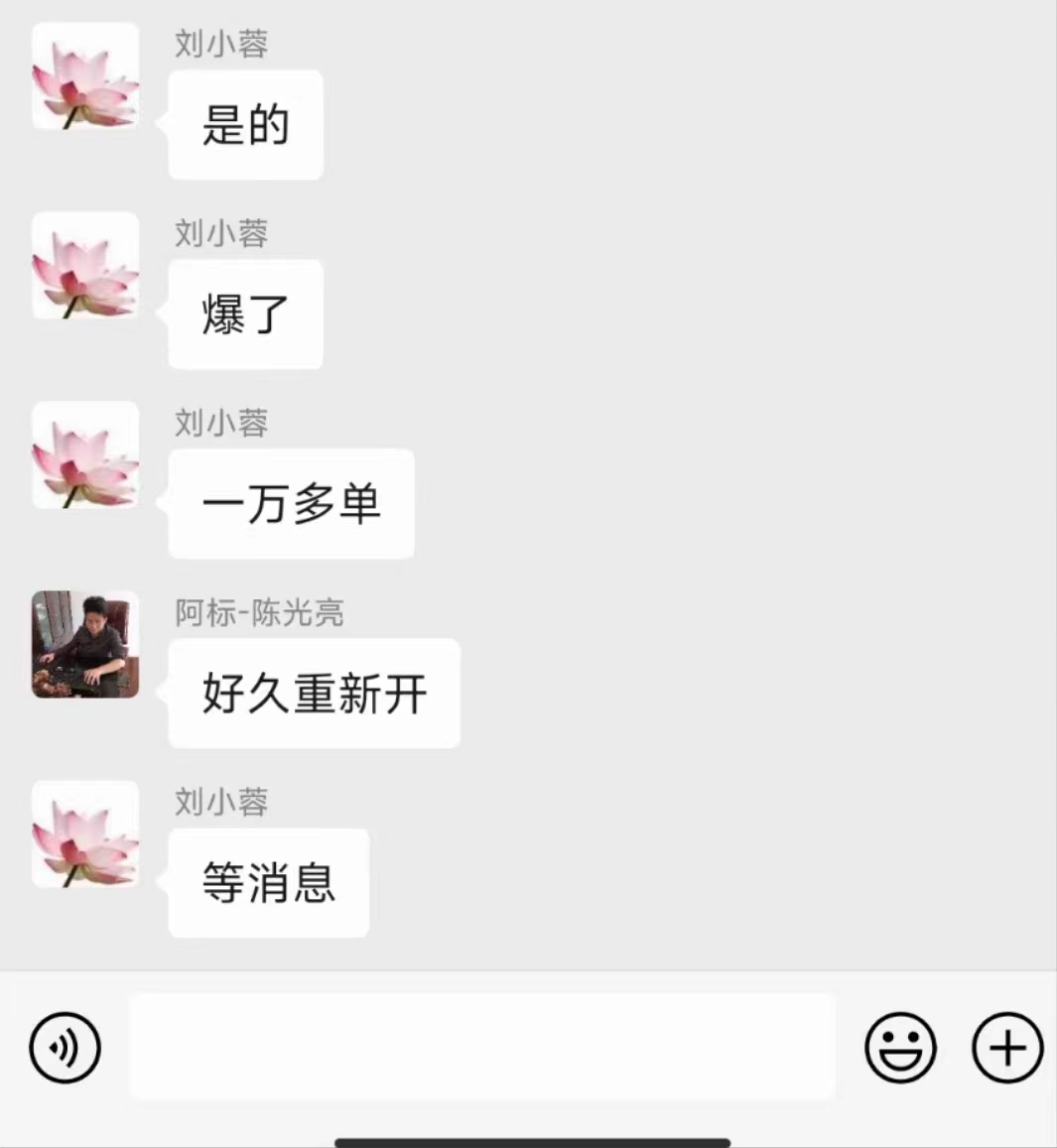
Task: Open the emoji sticker panel
Action: [900, 1047]
